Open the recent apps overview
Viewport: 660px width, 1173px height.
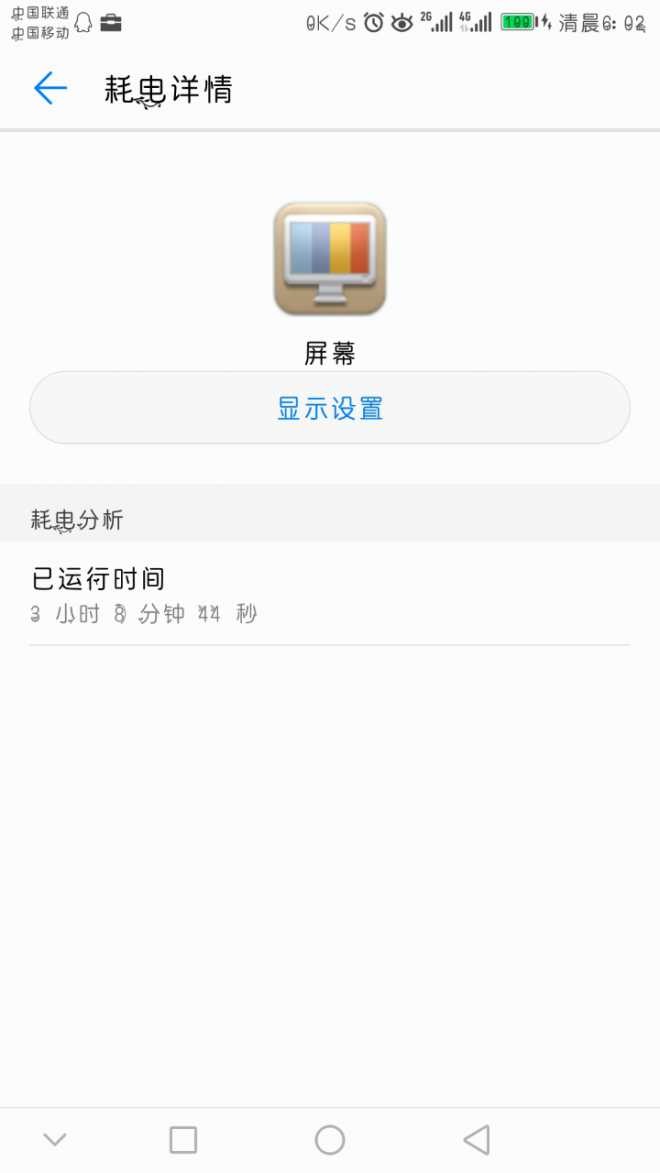pyautogui.click(x=183, y=1140)
